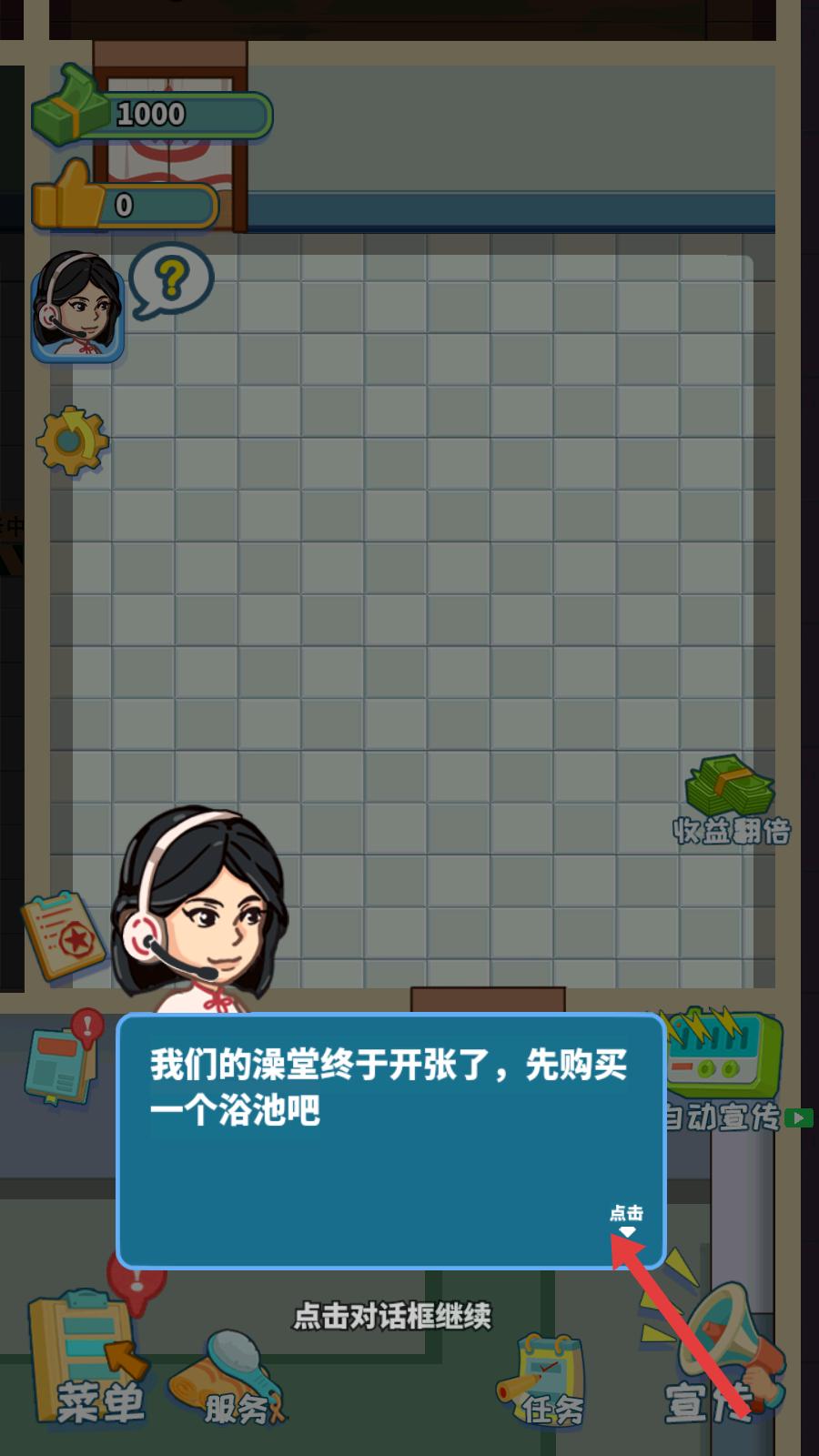Open the settings gear icon

[72, 441]
